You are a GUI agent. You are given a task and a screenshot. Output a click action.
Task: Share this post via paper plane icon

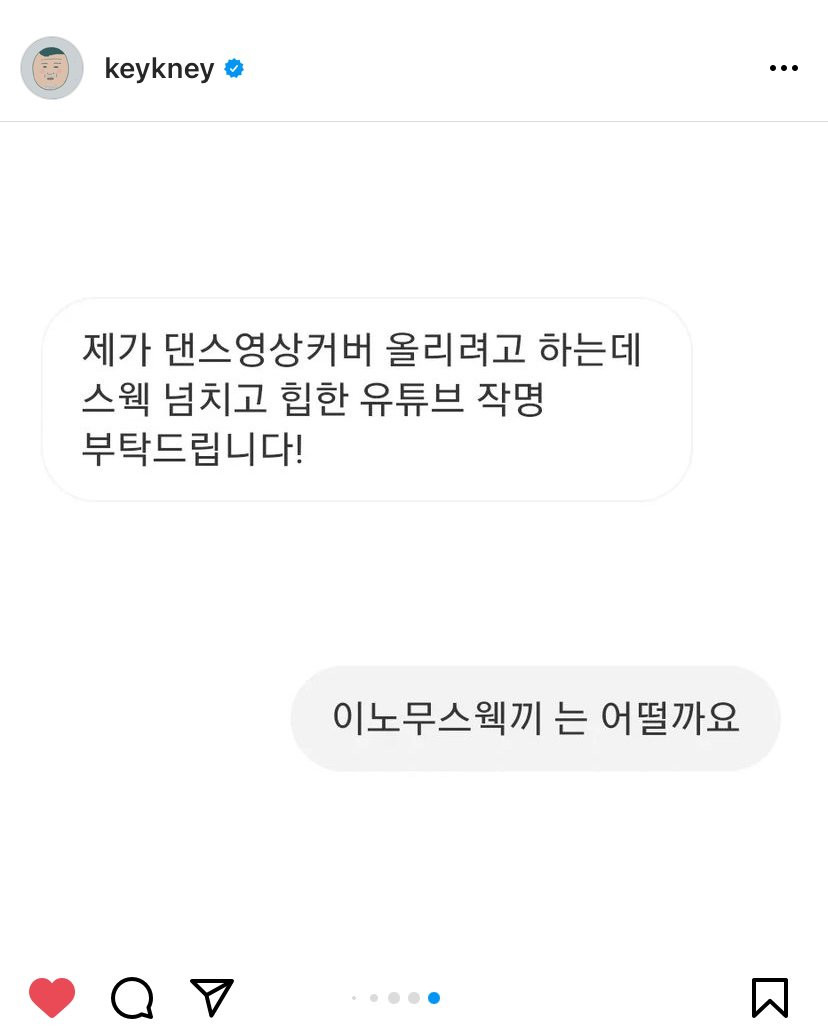click(212, 997)
